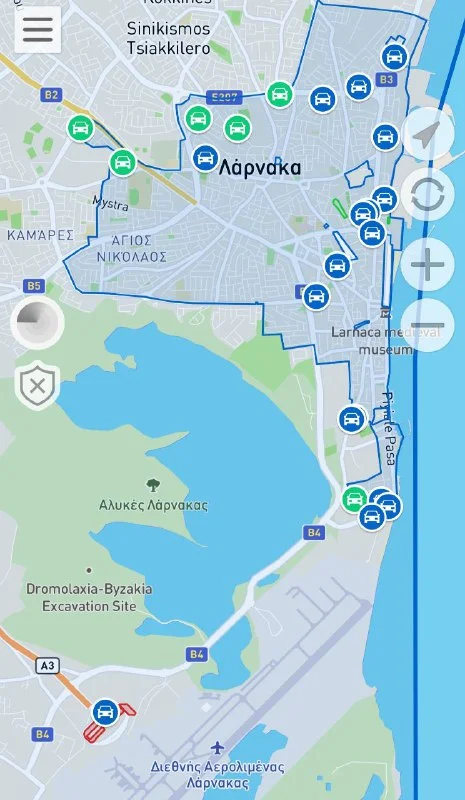Select the blue car next to Λάρνακα label
The image size is (465, 800).
tap(206, 158)
